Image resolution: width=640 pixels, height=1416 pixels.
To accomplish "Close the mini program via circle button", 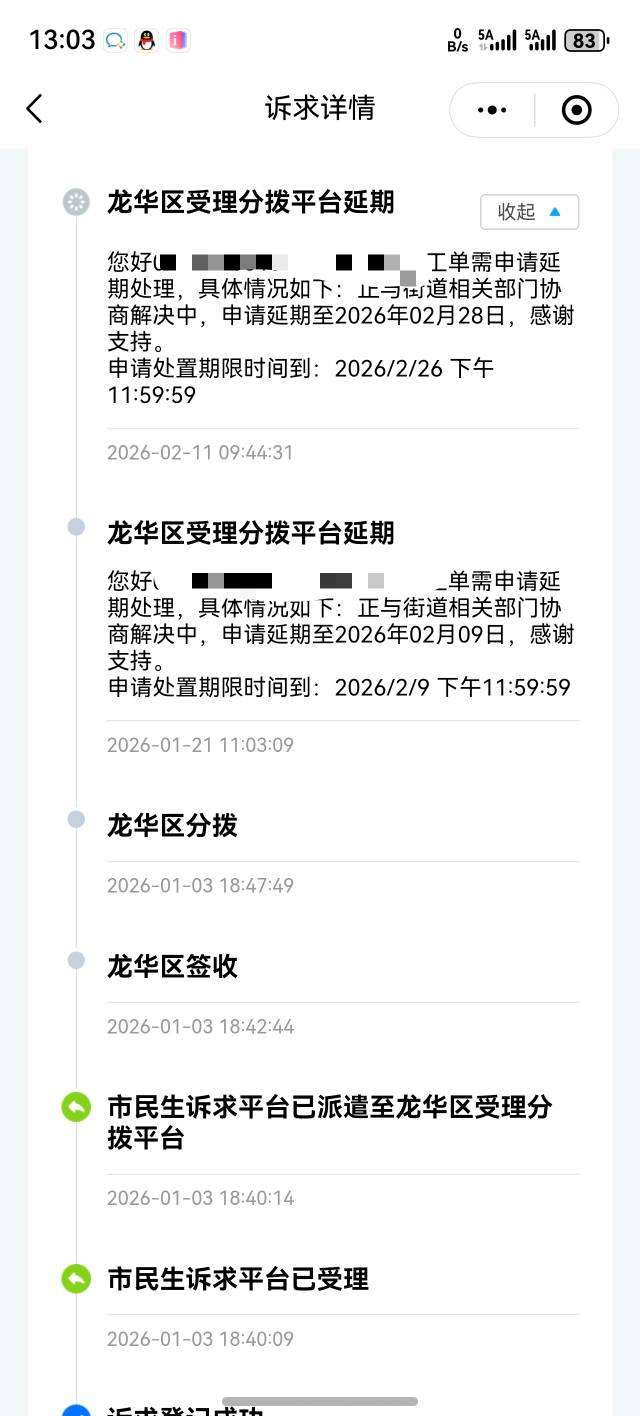I will (577, 110).
